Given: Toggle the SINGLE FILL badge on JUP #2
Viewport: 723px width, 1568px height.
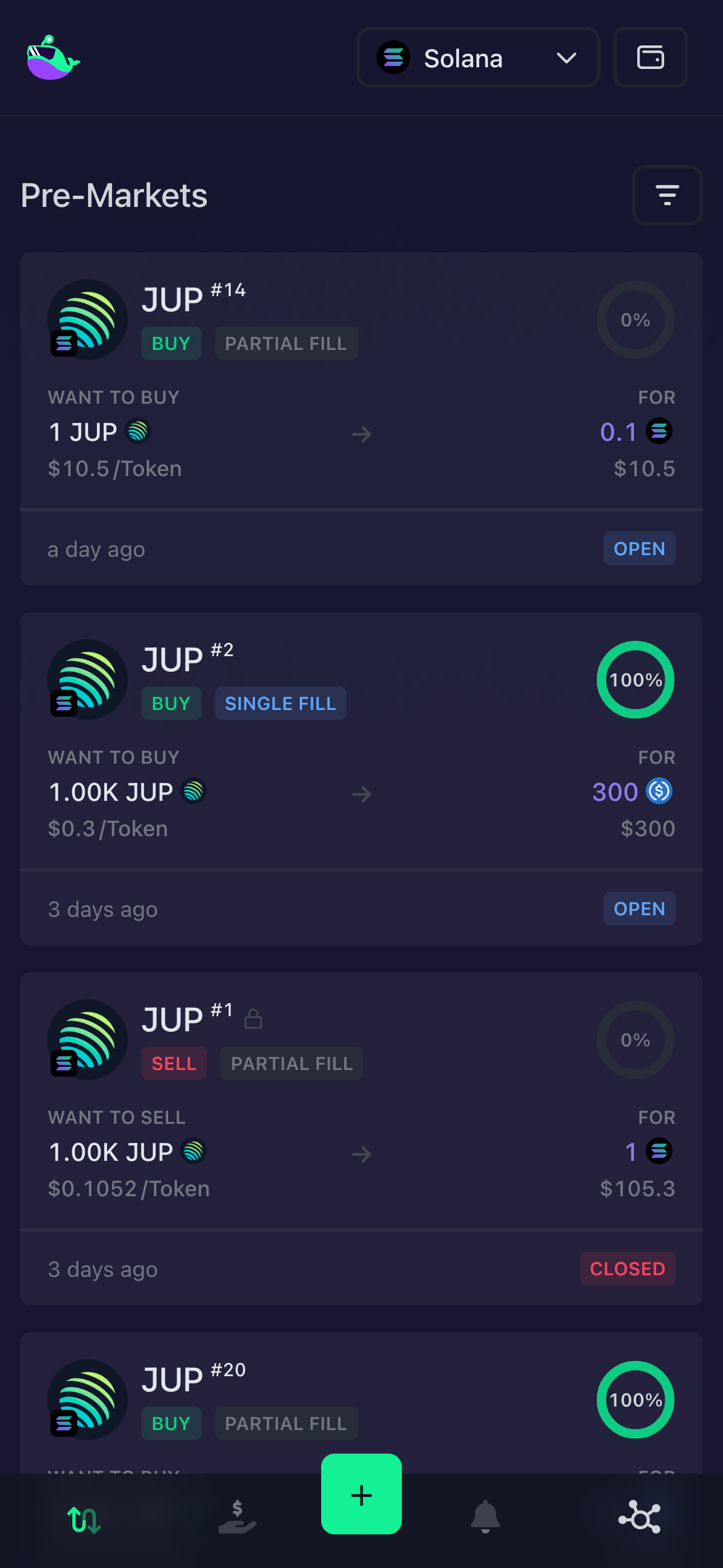Looking at the screenshot, I should click(280, 703).
